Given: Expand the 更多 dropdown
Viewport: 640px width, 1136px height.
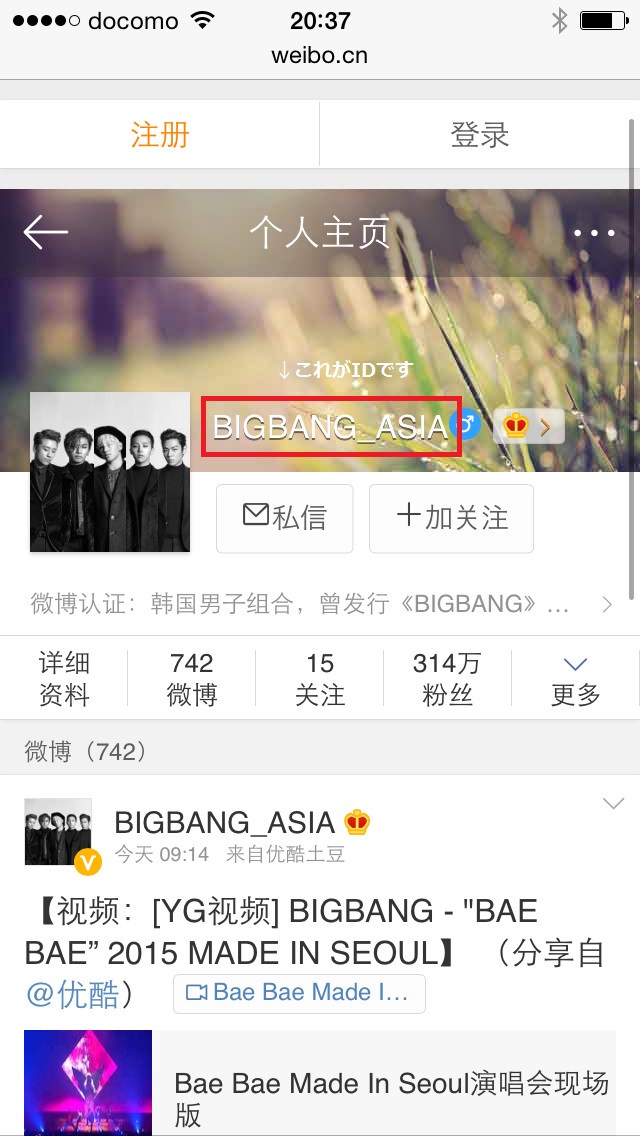Looking at the screenshot, I should point(576,678).
